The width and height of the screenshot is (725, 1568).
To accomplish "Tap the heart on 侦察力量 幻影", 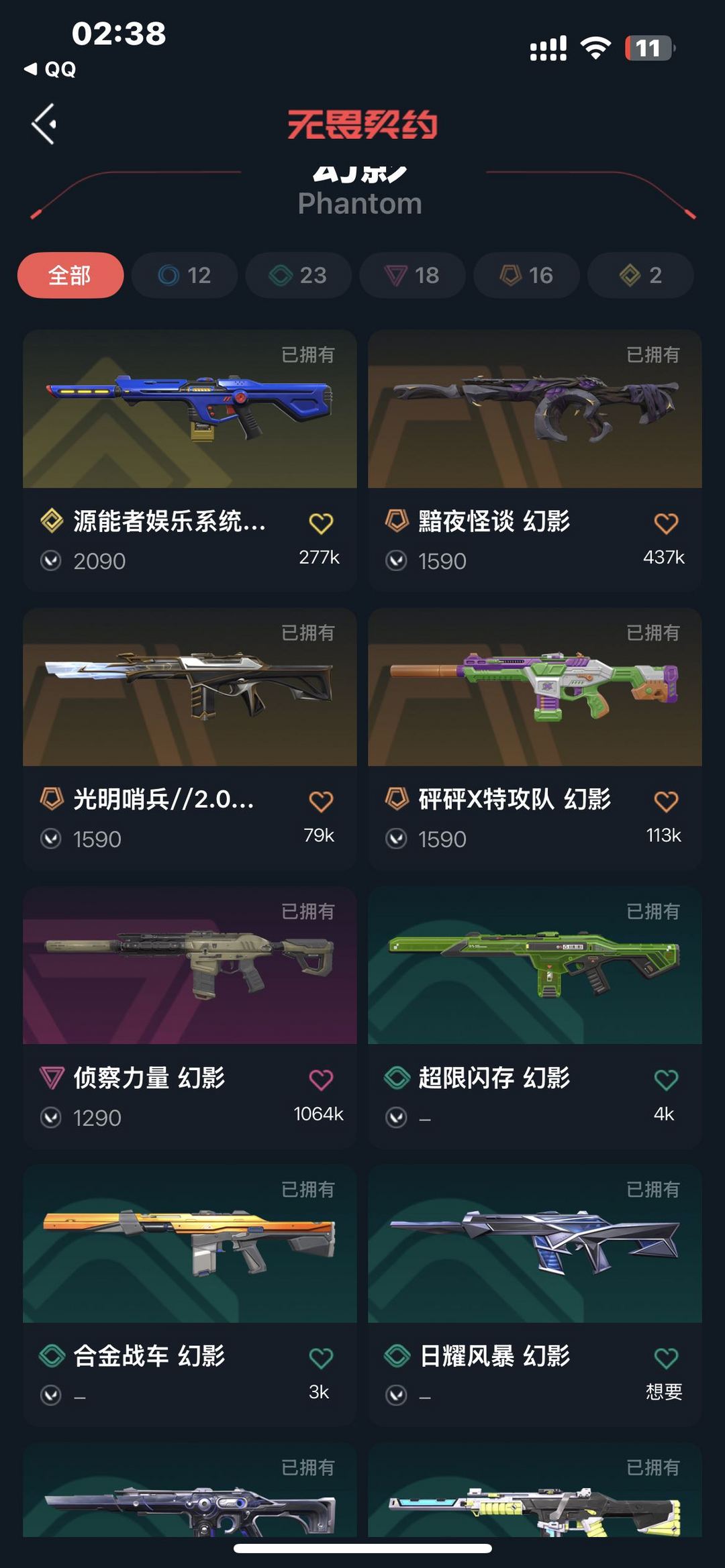I will (321, 1080).
